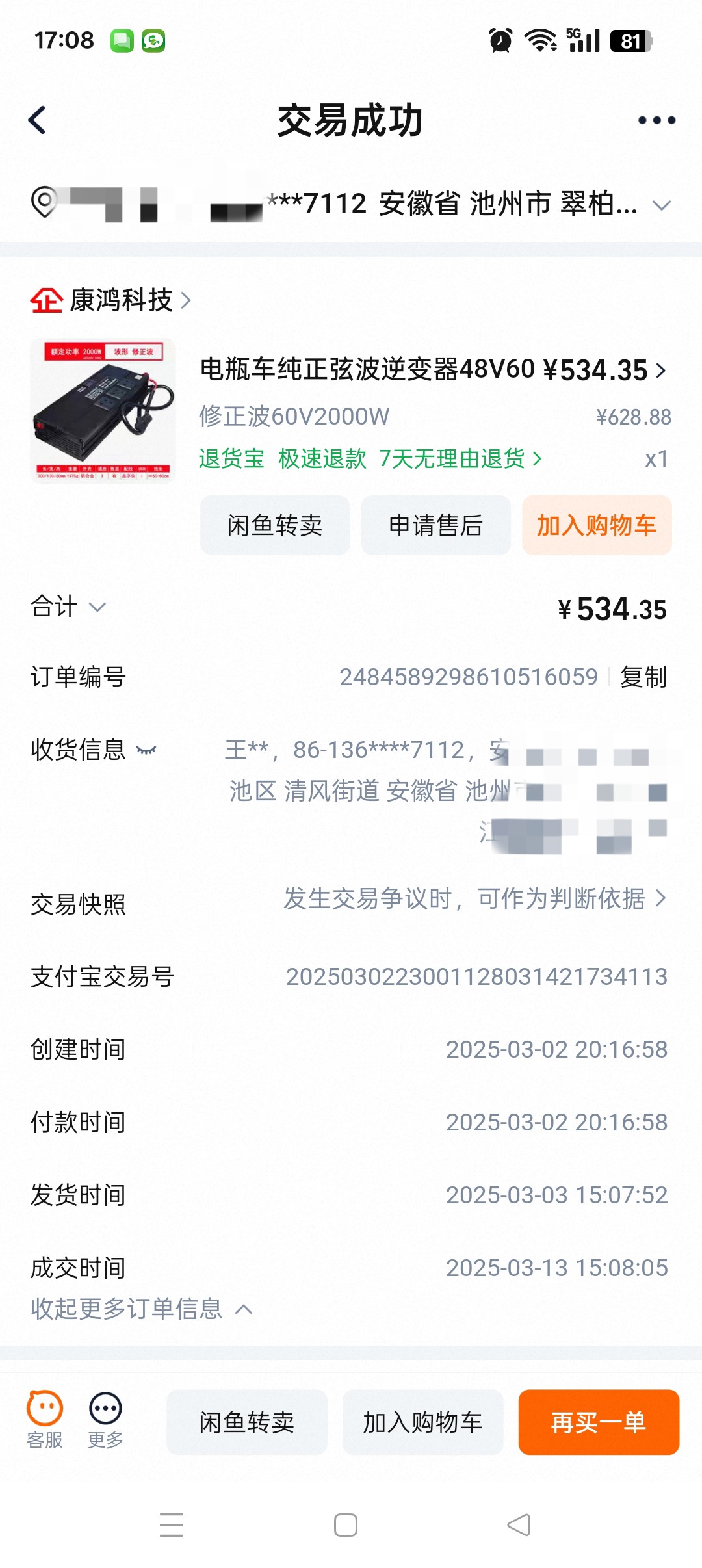
Task: View the 退货宝 极速退款 service details
Action: tap(369, 459)
